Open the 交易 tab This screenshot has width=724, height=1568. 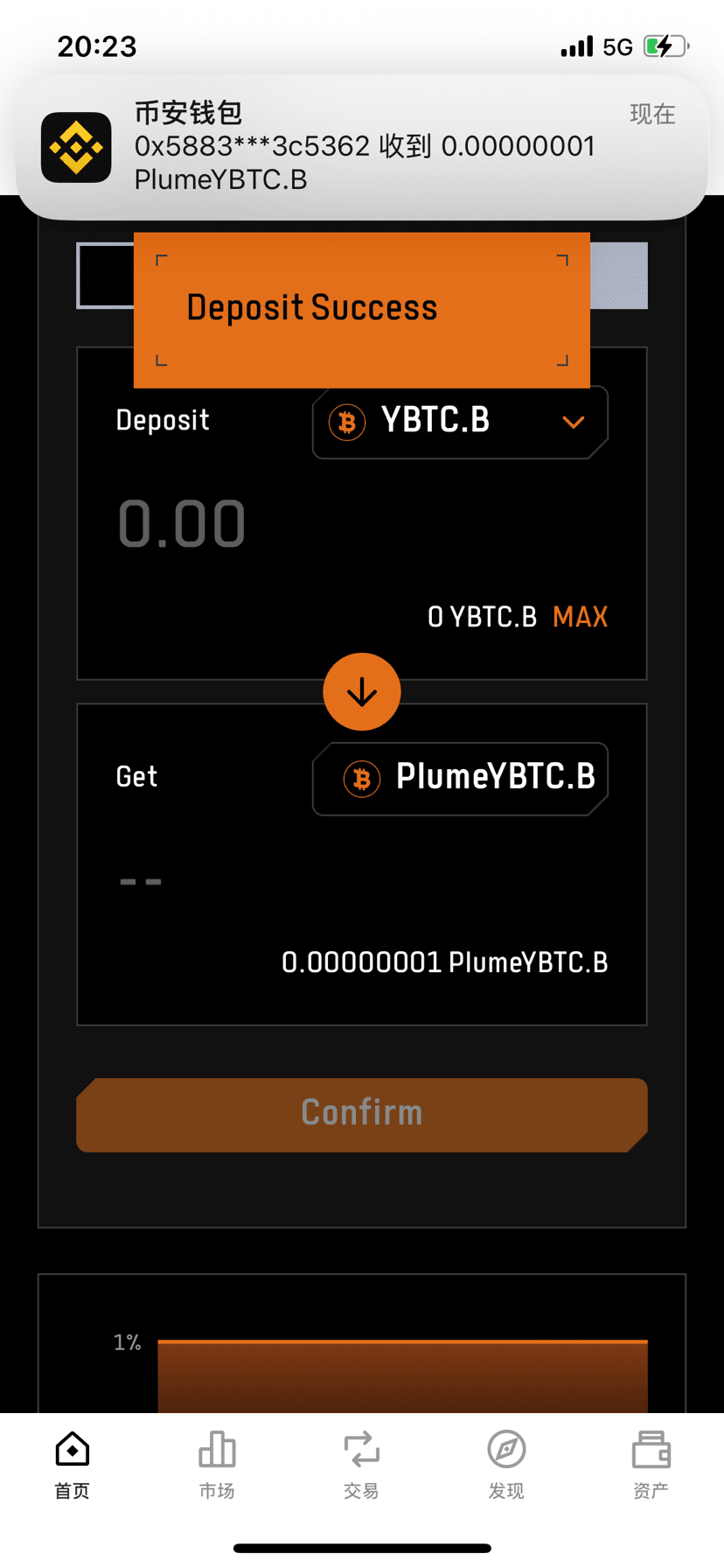[x=361, y=1465]
